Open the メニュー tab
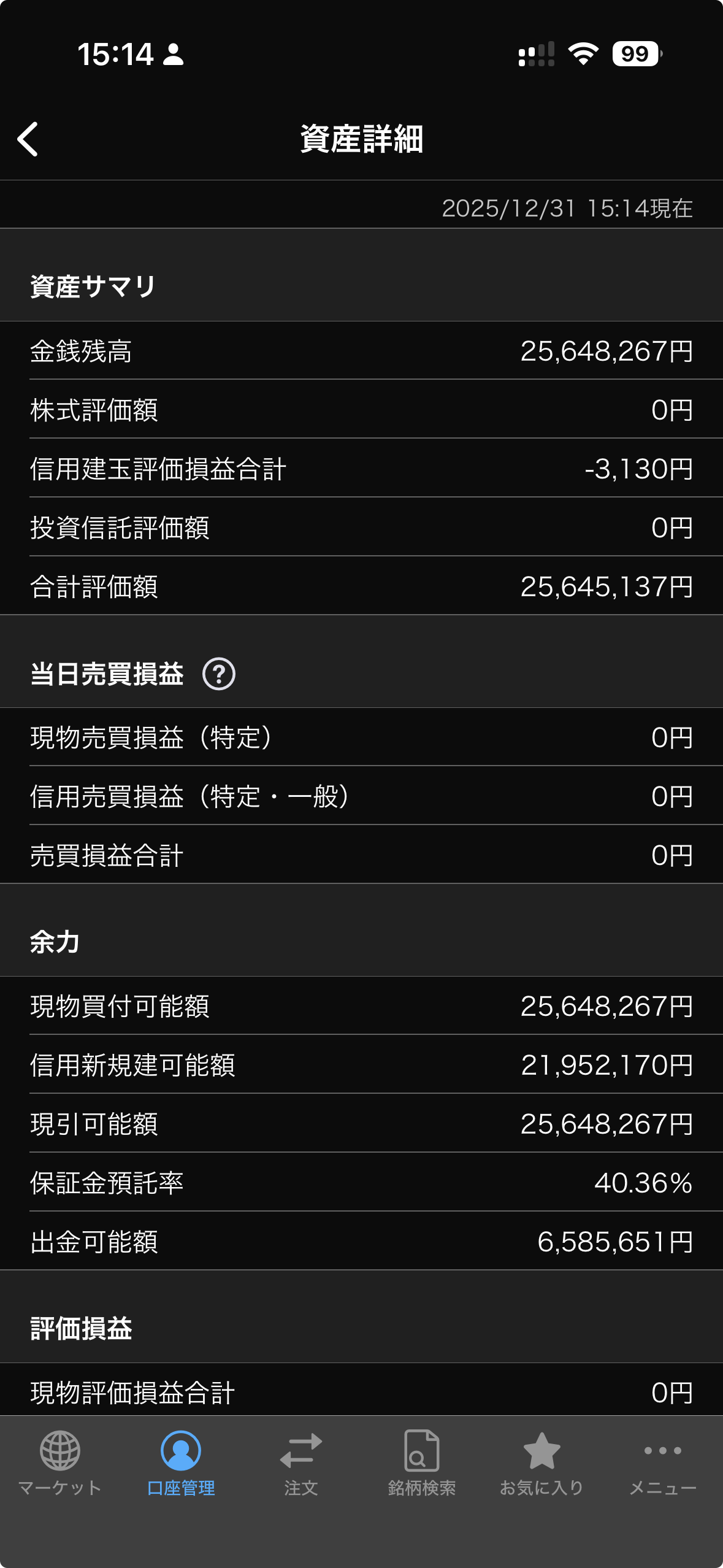This screenshot has width=723, height=1568. point(662,1462)
